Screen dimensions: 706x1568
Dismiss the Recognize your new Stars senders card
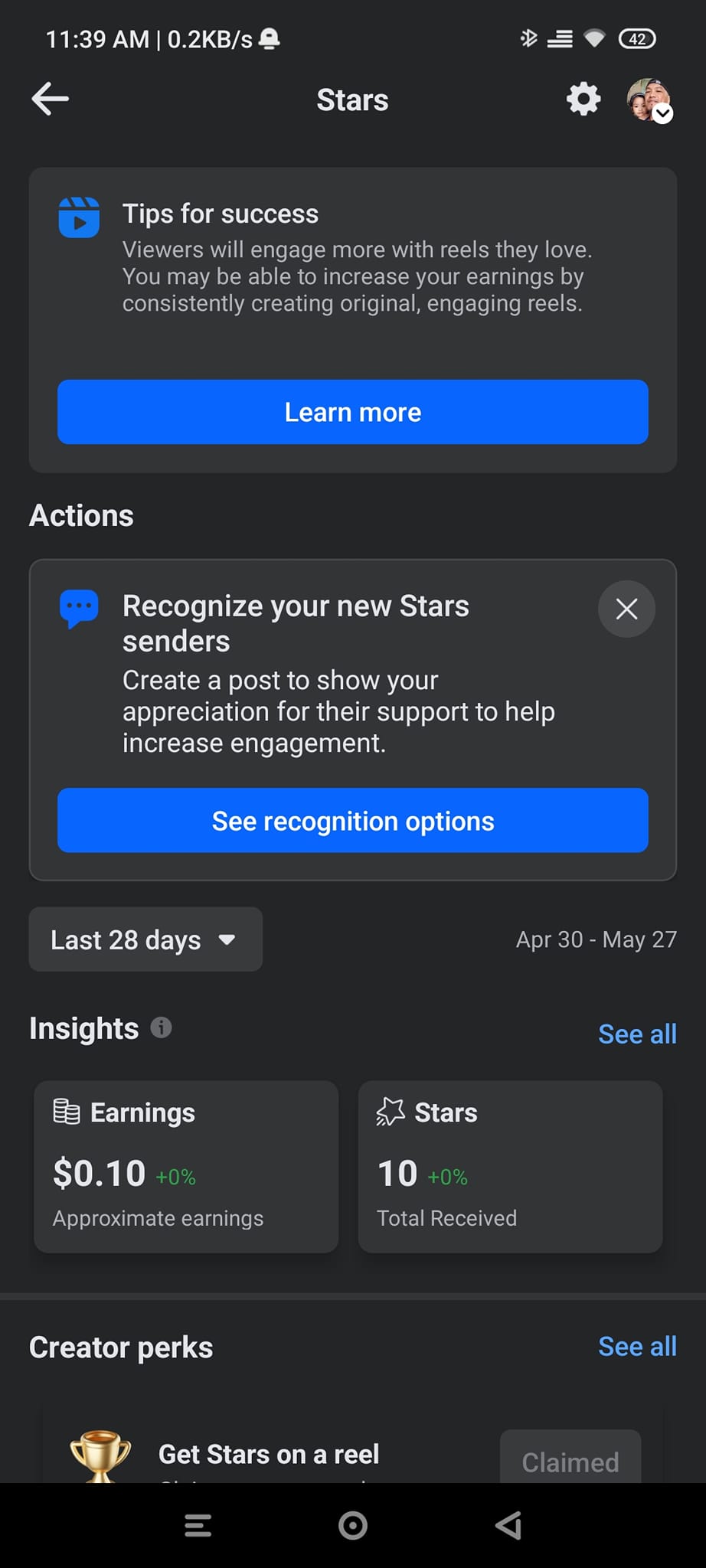pos(626,609)
